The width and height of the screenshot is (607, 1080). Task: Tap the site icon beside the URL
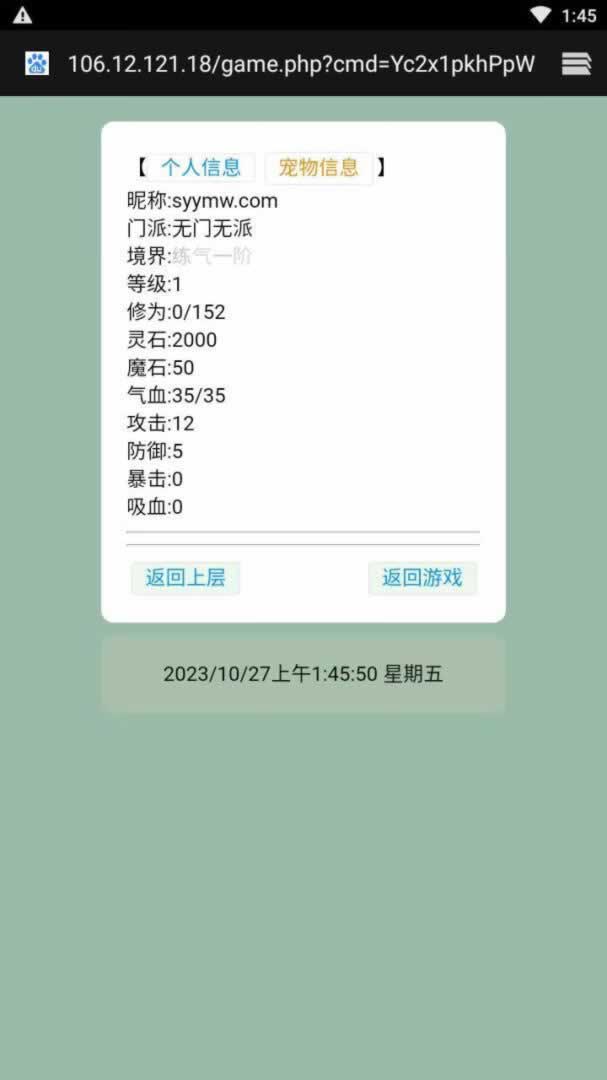pyautogui.click(x=37, y=64)
